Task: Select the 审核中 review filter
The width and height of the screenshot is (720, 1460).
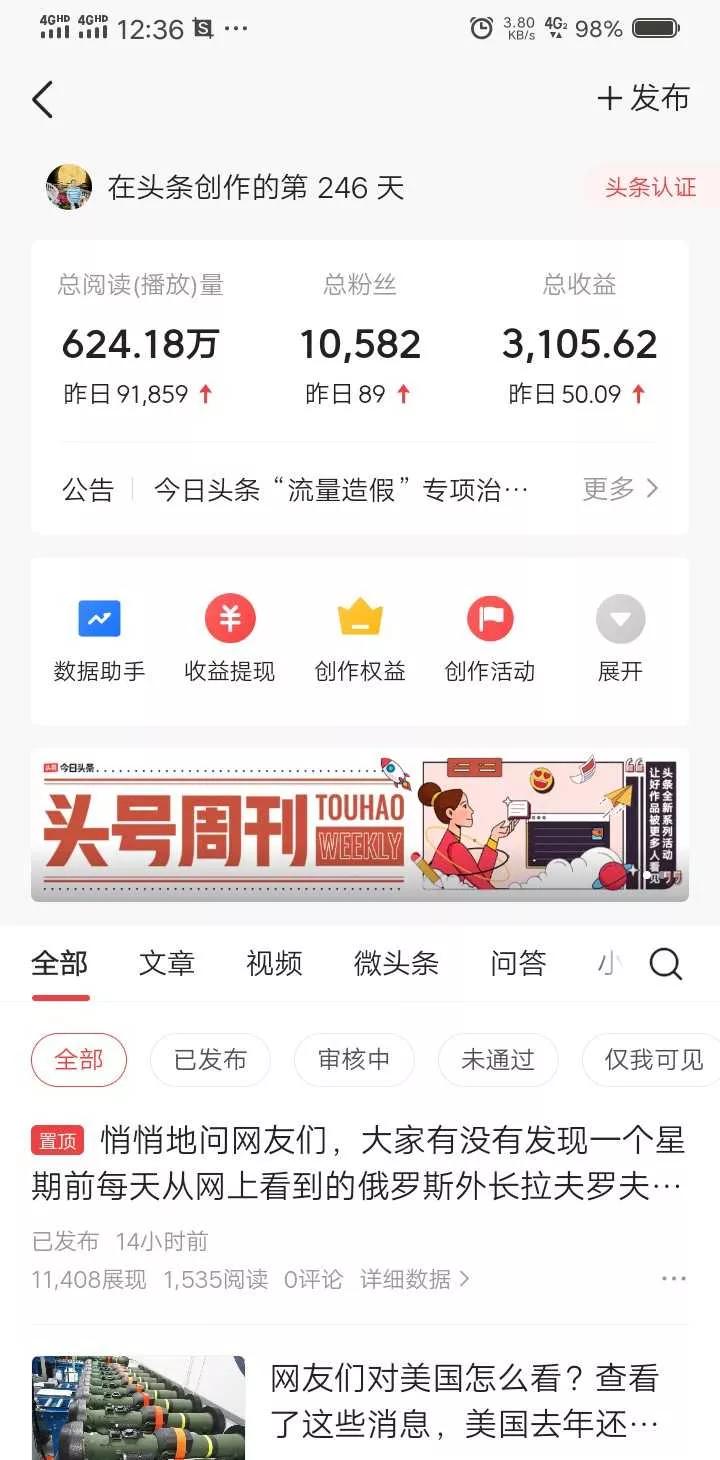Action: (354, 1059)
